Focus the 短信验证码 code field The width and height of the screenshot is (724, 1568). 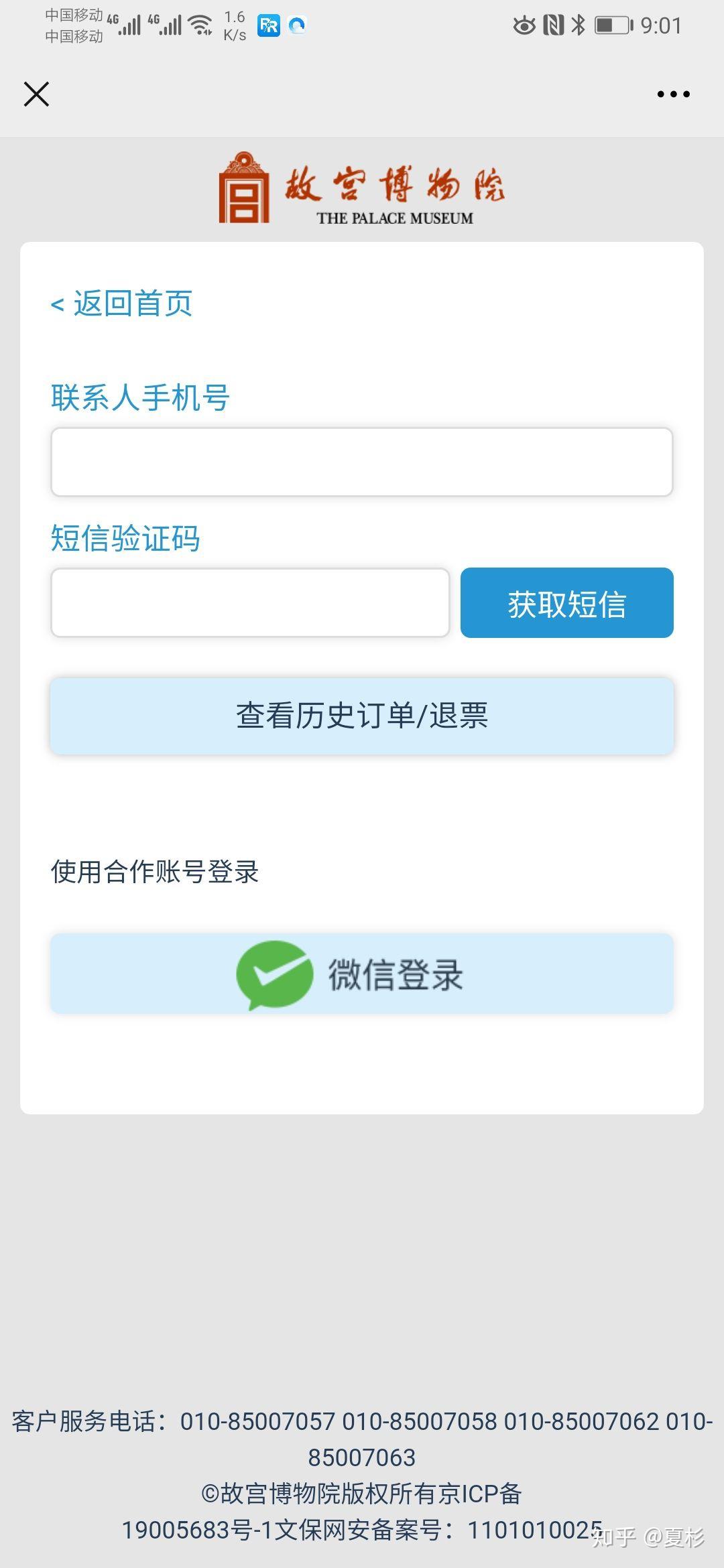(250, 602)
